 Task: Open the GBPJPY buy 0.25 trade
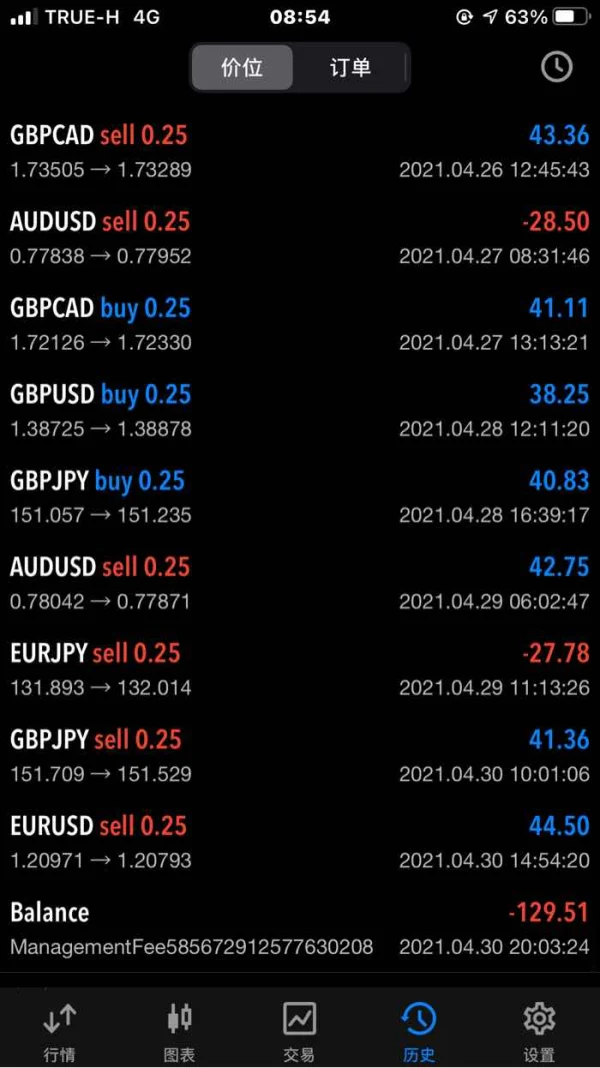300,497
